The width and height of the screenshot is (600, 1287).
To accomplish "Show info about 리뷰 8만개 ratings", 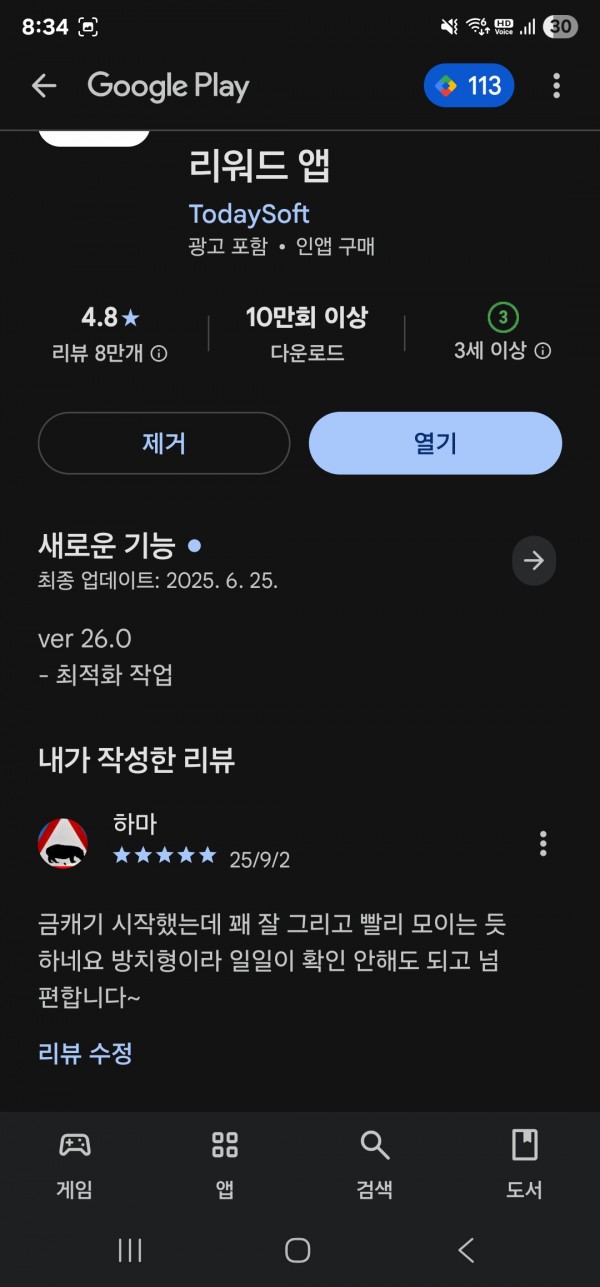I will (x=159, y=353).
